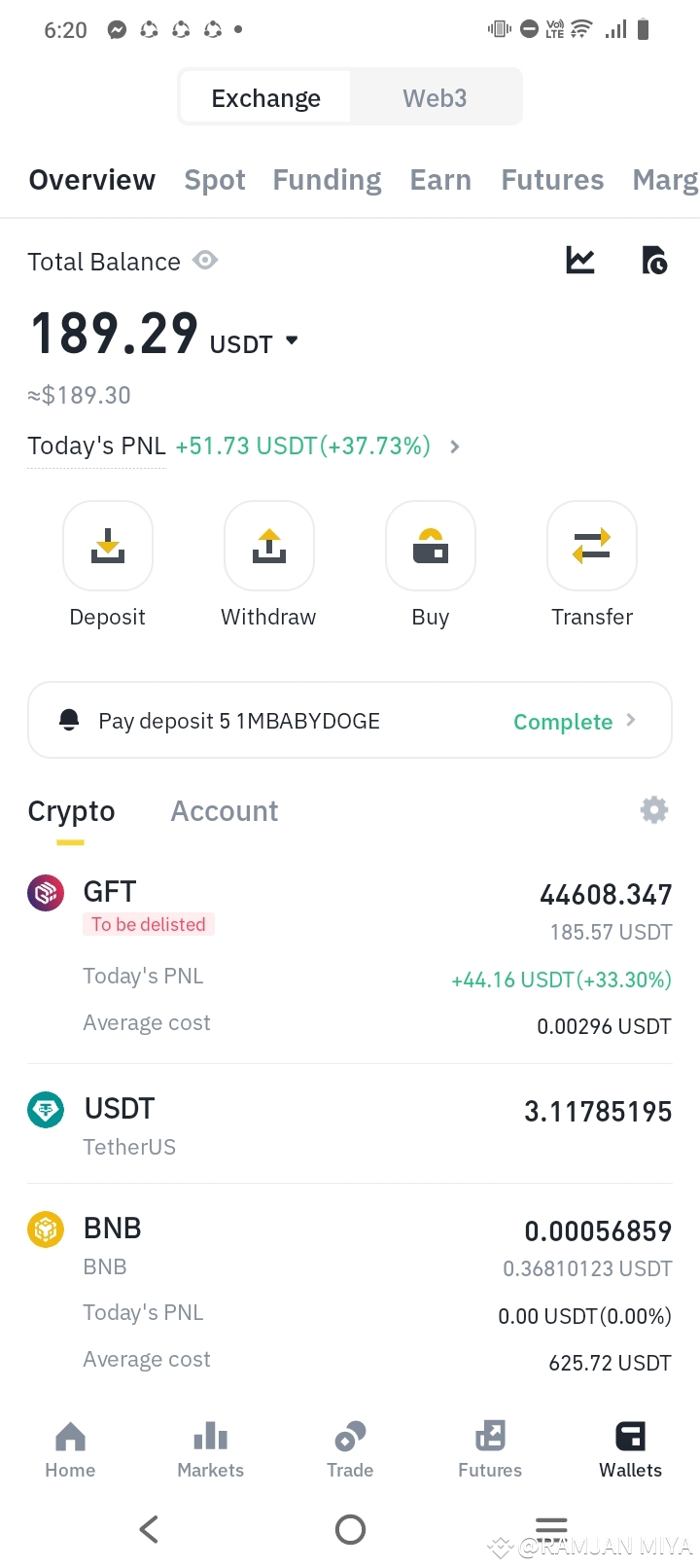The height and width of the screenshot is (1568, 700).
Task: Switch to the Funding tab
Action: [x=327, y=179]
